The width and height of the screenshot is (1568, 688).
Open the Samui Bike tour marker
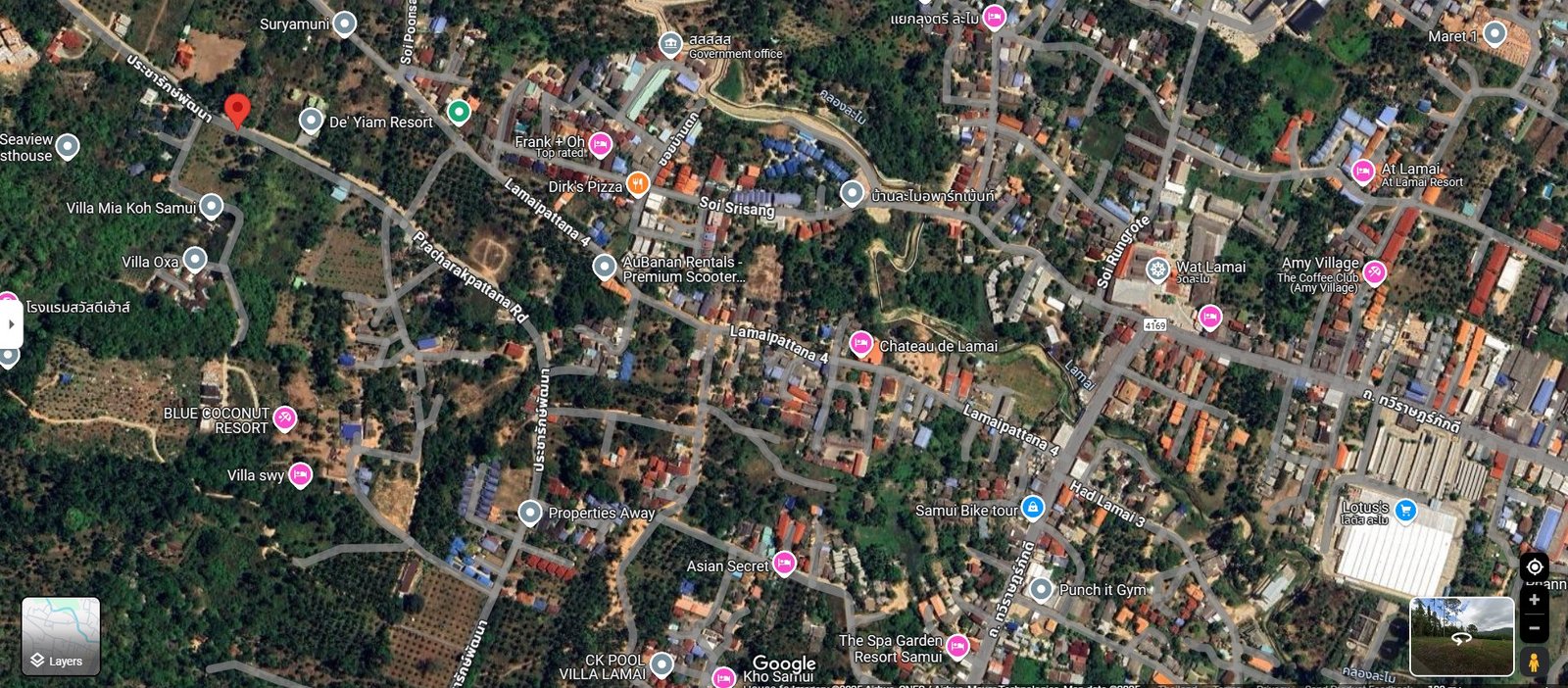[x=1032, y=508]
